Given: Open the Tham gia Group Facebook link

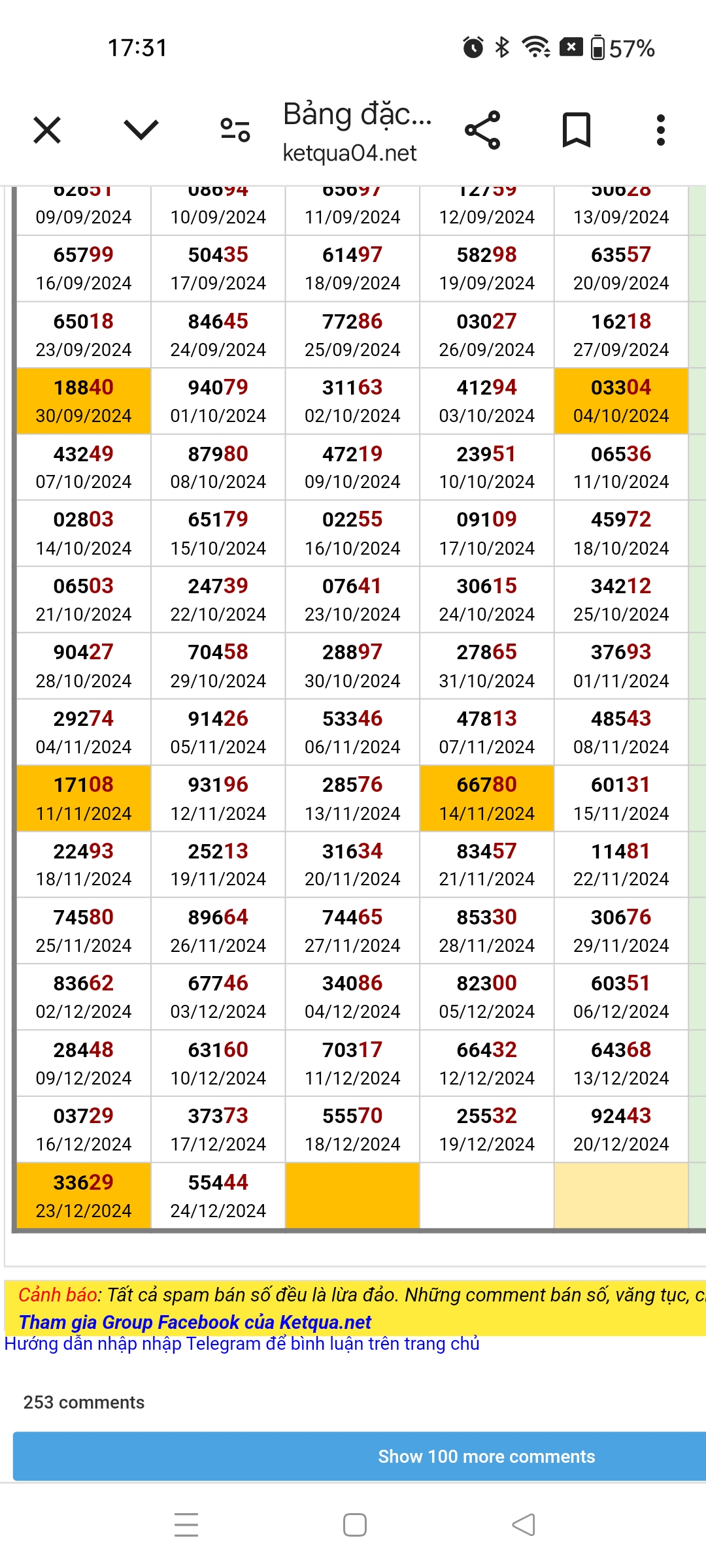Looking at the screenshot, I should point(195,1322).
